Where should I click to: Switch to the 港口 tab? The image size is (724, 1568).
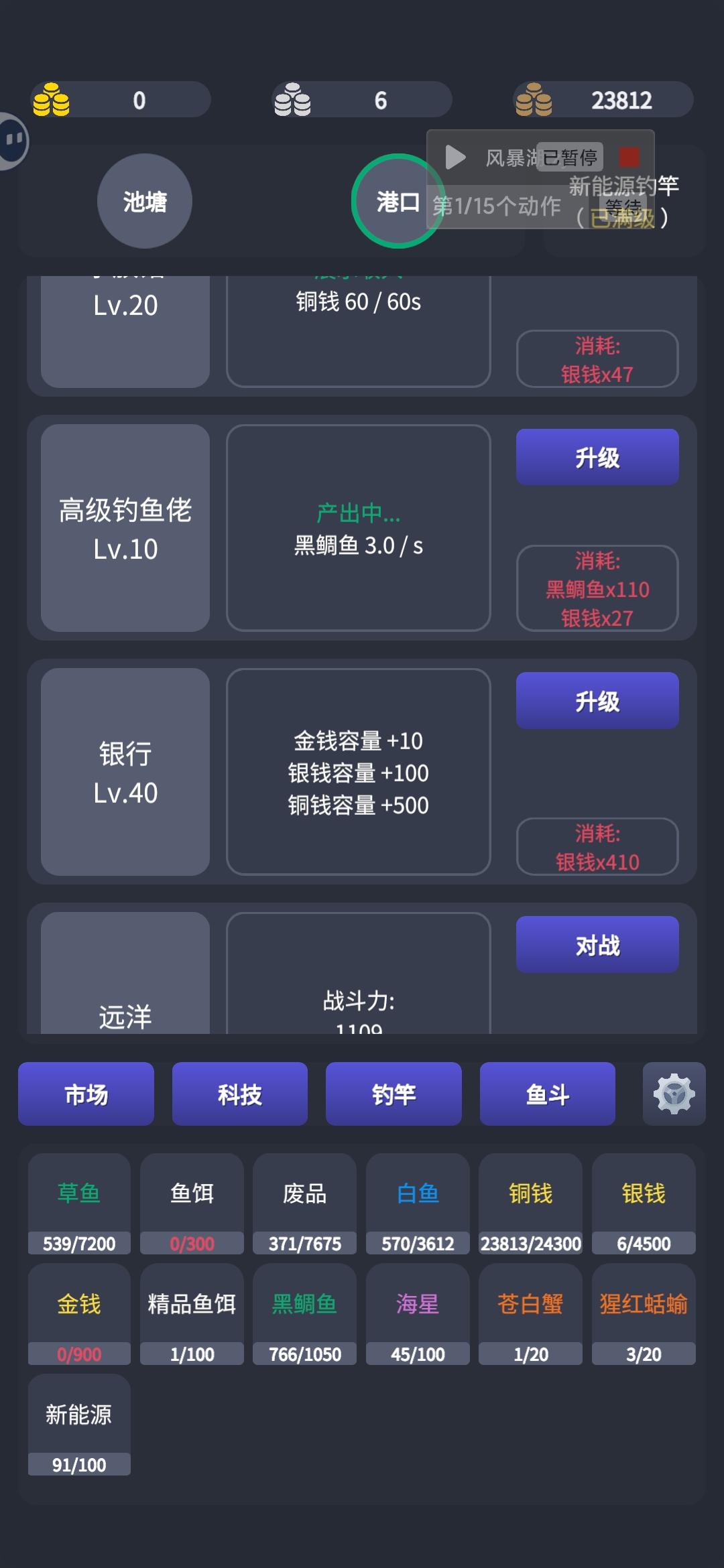tap(398, 201)
